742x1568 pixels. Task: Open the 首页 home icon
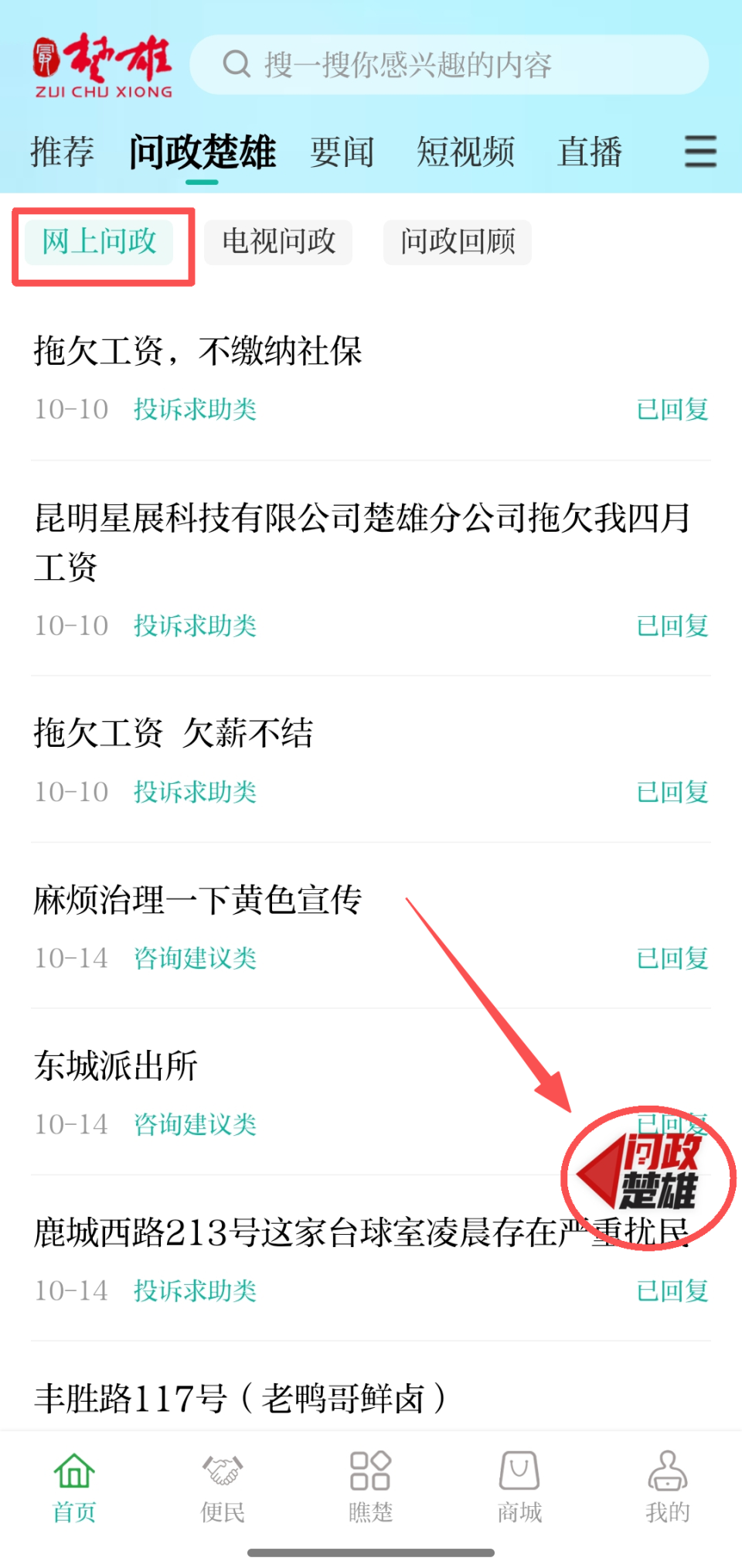73,1481
